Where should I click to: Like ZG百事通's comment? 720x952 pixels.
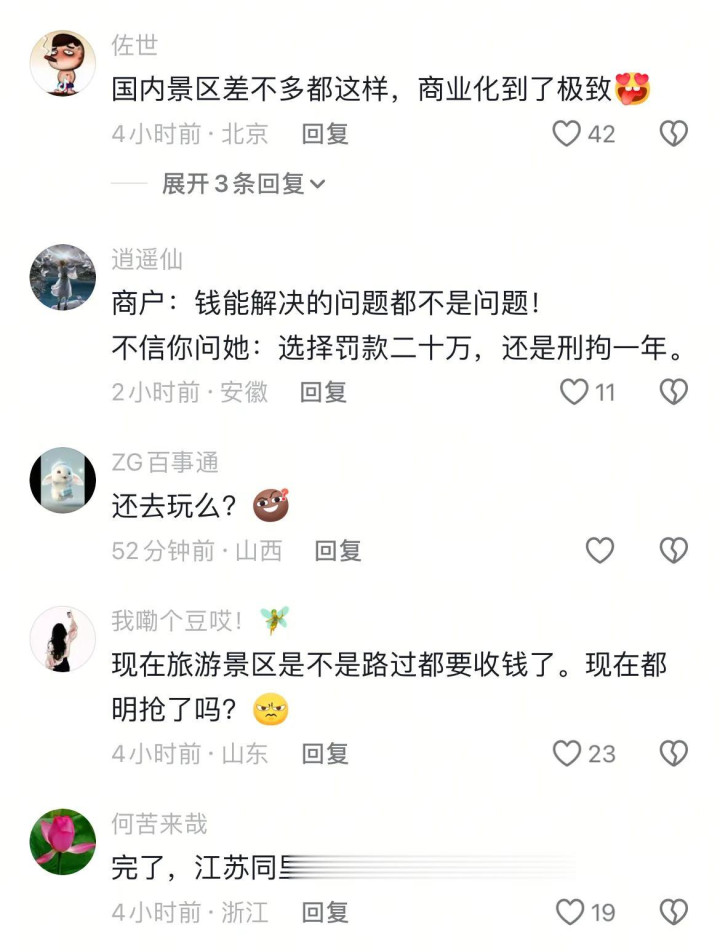tap(599, 550)
